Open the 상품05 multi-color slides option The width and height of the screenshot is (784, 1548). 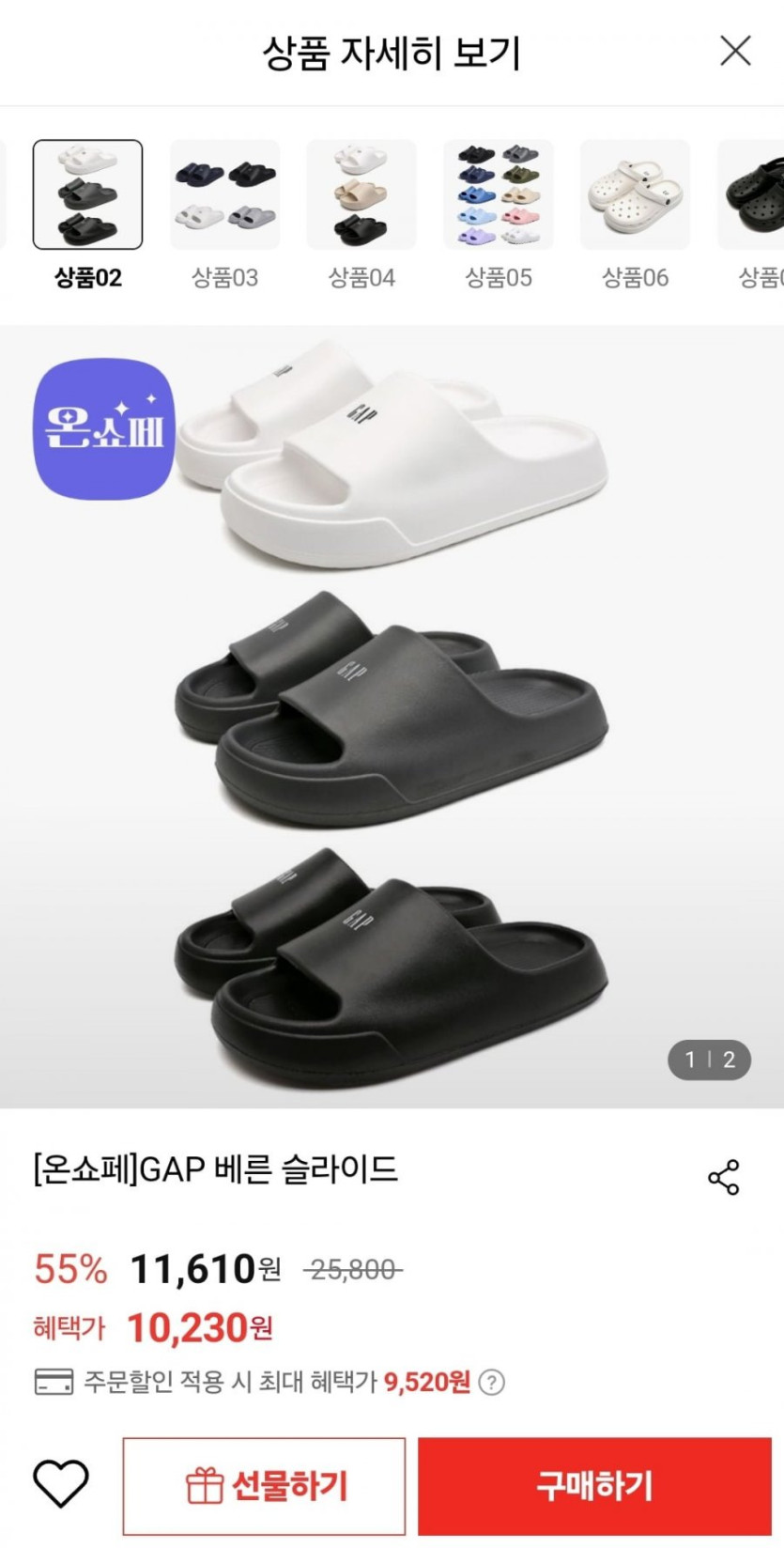[x=499, y=195]
